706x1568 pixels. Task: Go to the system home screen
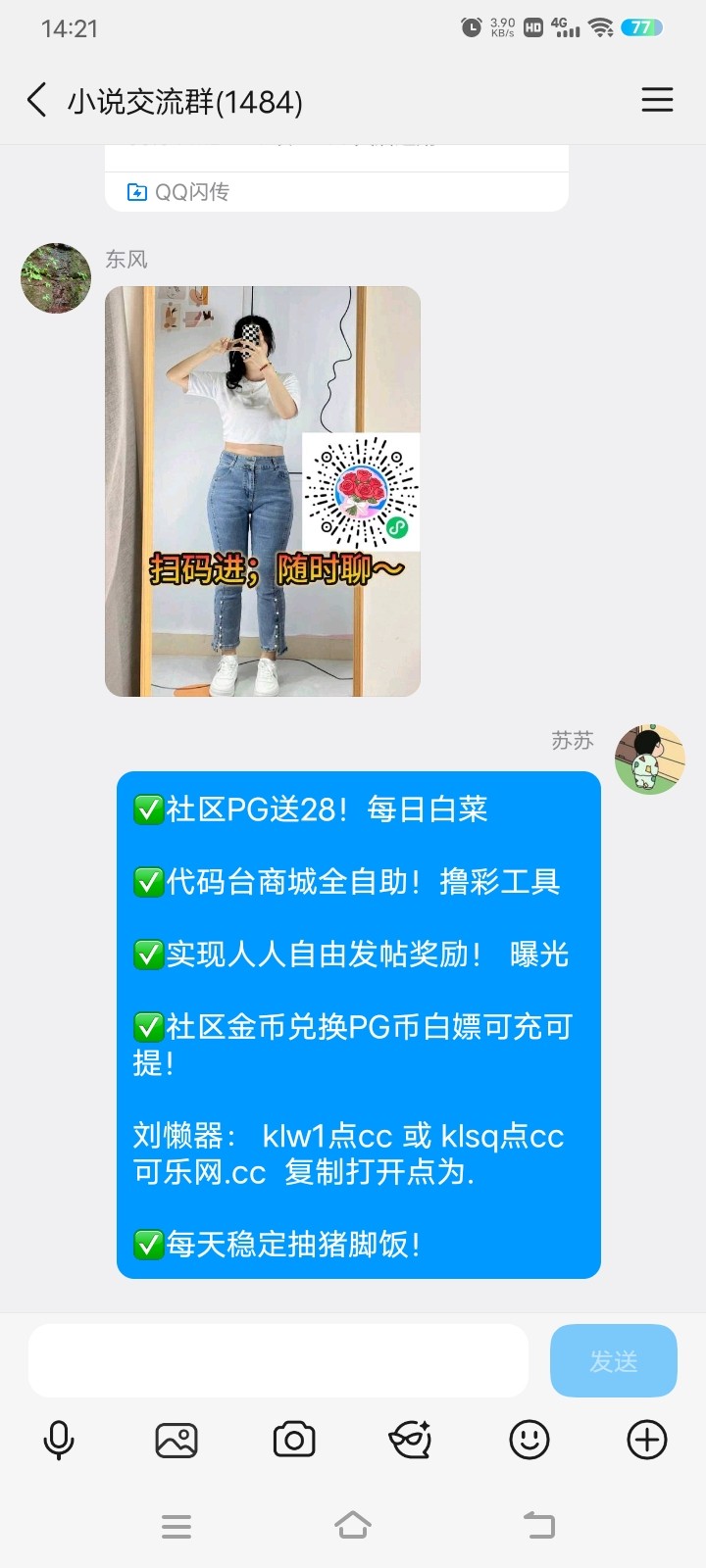353,1525
